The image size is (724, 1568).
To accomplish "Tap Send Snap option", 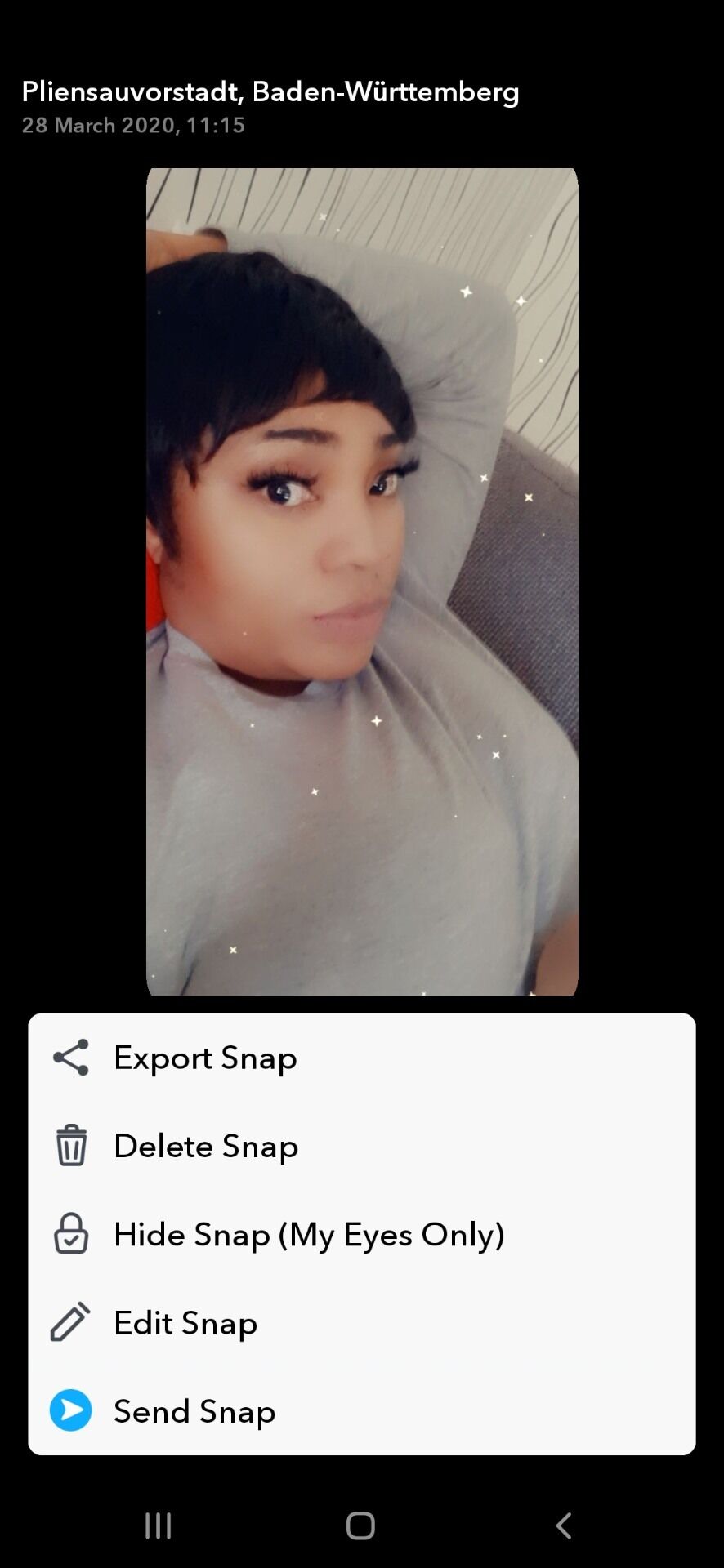I will point(194,1410).
